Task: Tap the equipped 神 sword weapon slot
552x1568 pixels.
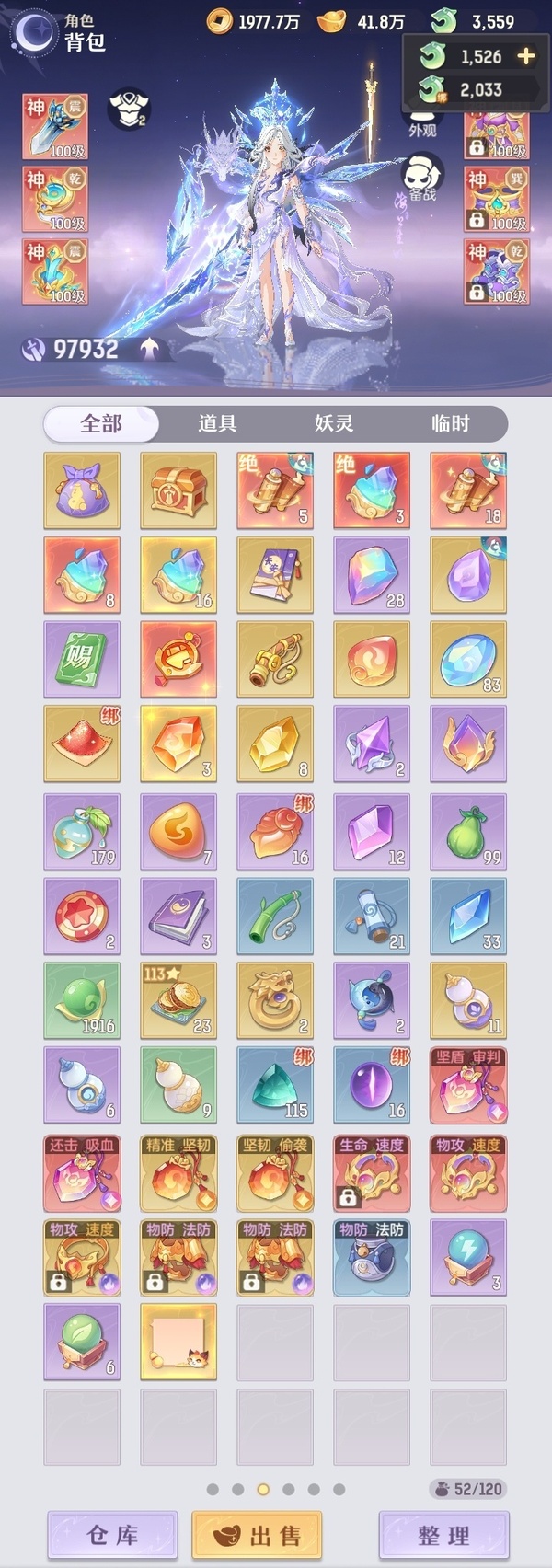Action: [x=55, y=127]
